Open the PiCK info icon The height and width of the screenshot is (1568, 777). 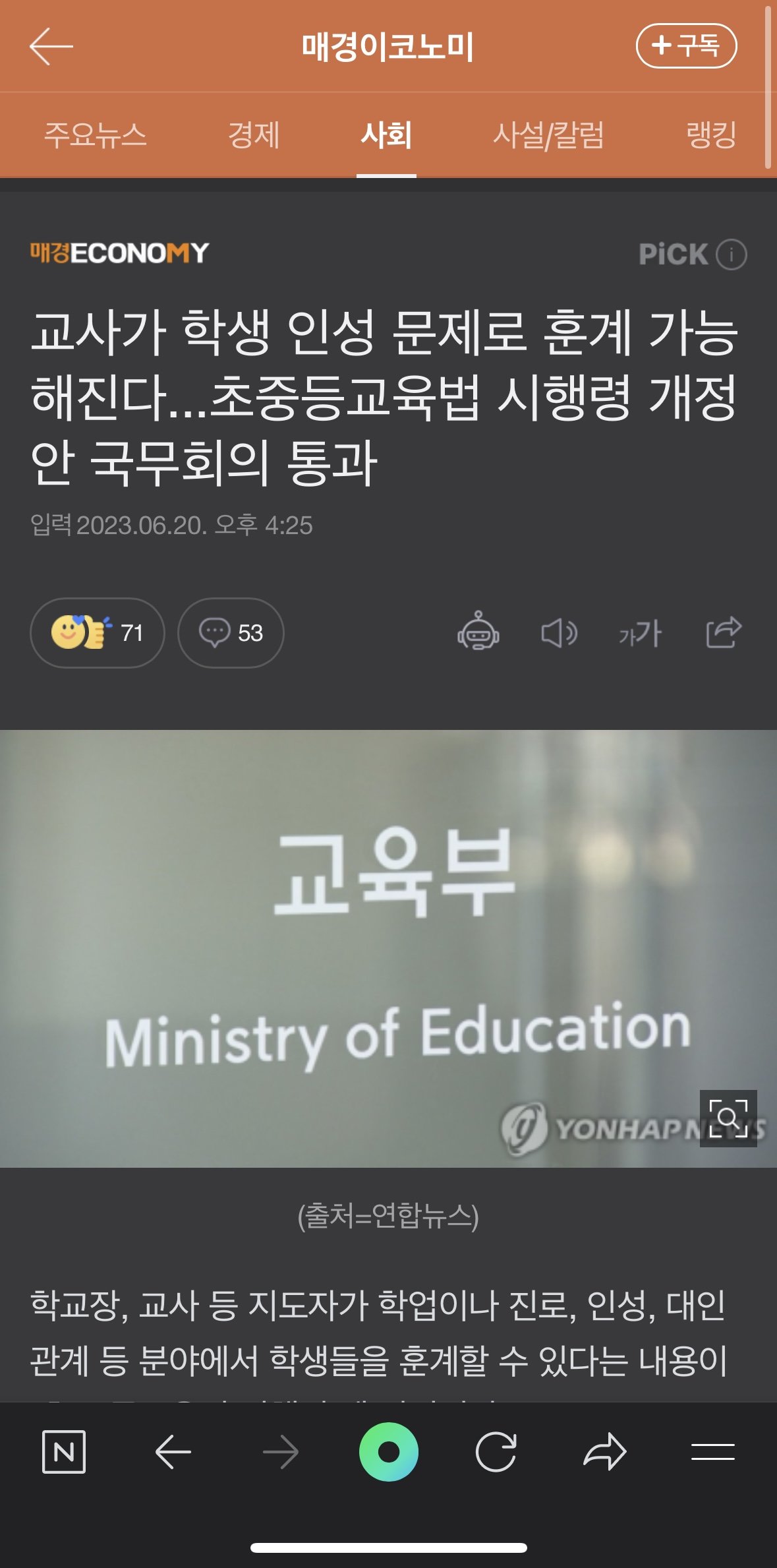[x=731, y=254]
